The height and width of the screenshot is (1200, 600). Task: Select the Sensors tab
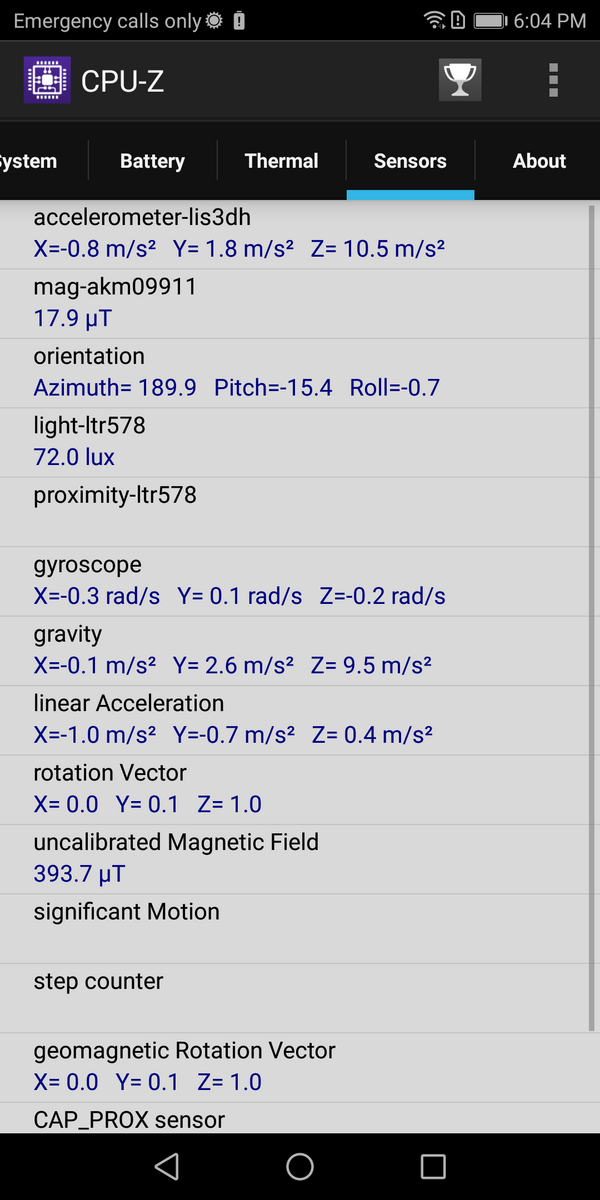pos(410,161)
